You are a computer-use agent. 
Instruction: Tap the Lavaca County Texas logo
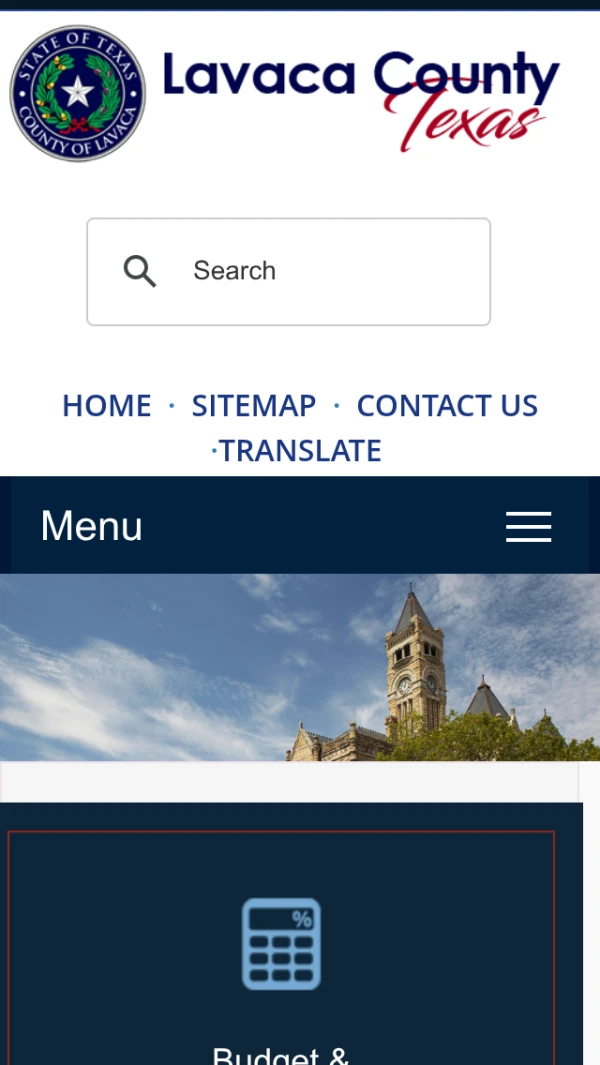coord(284,96)
